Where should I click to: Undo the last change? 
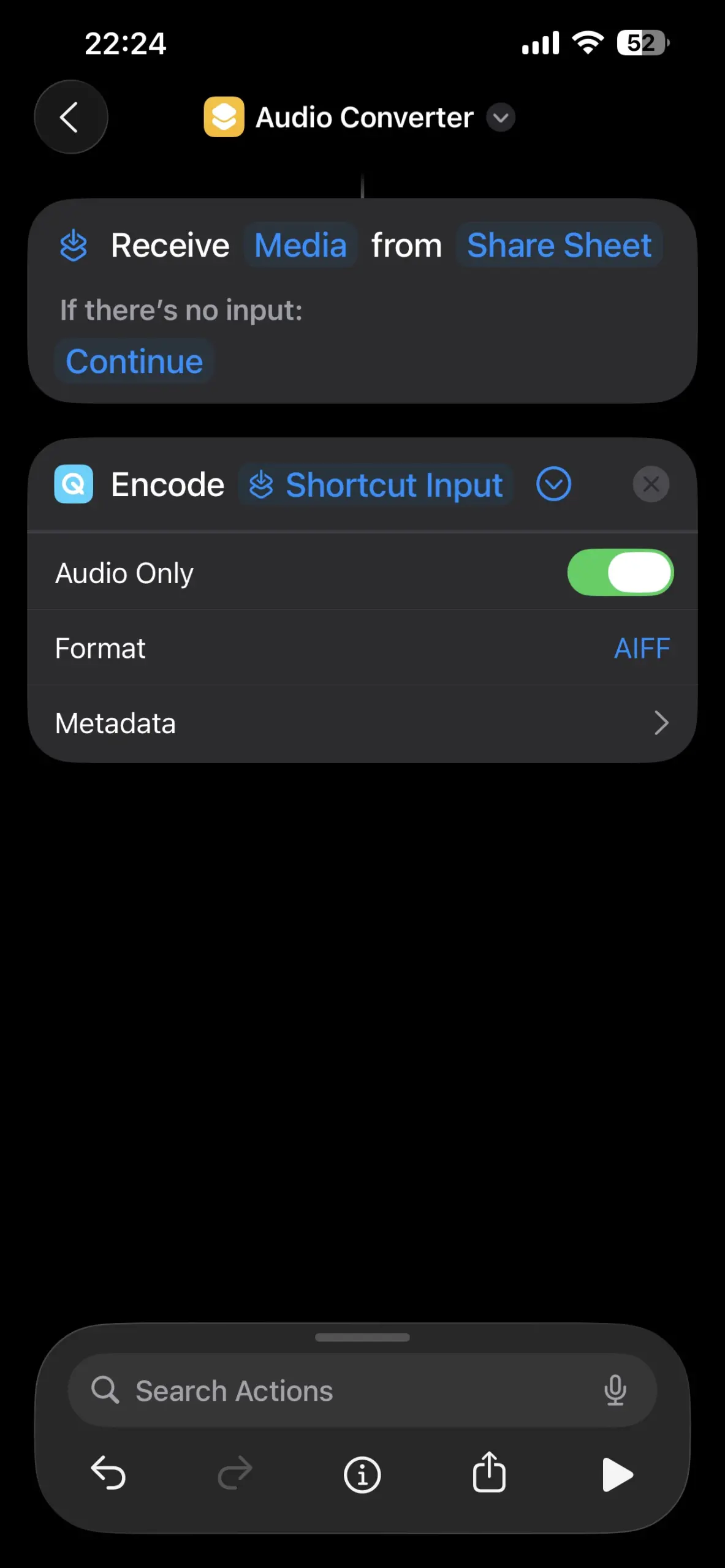(108, 1473)
